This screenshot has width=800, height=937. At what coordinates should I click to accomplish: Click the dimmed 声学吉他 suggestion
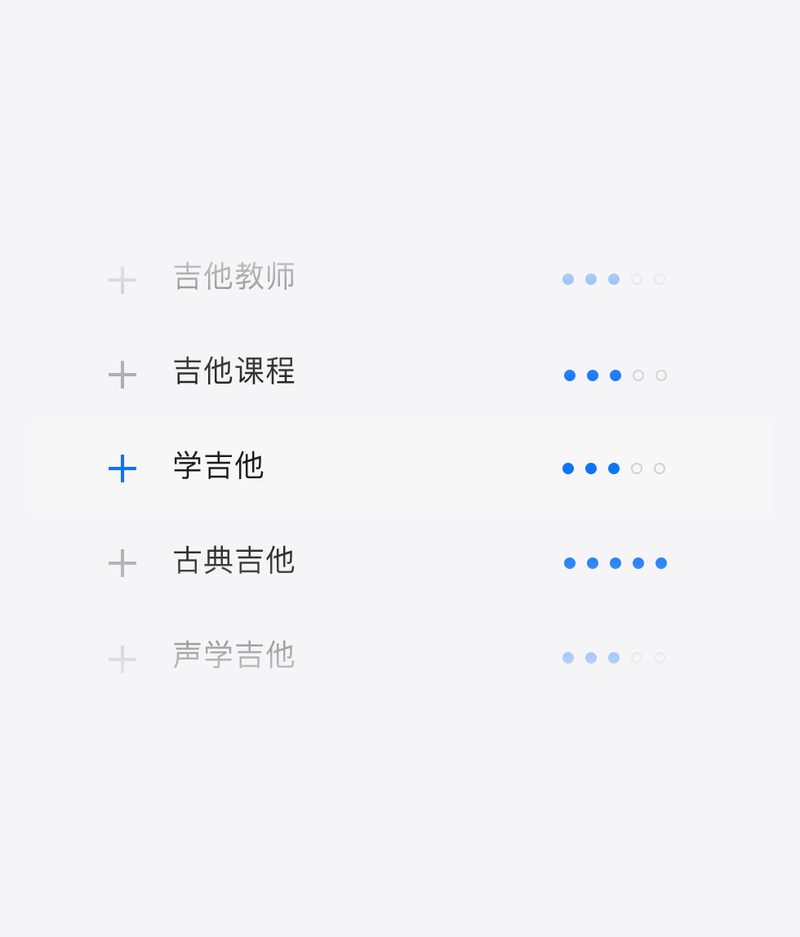tap(233, 655)
